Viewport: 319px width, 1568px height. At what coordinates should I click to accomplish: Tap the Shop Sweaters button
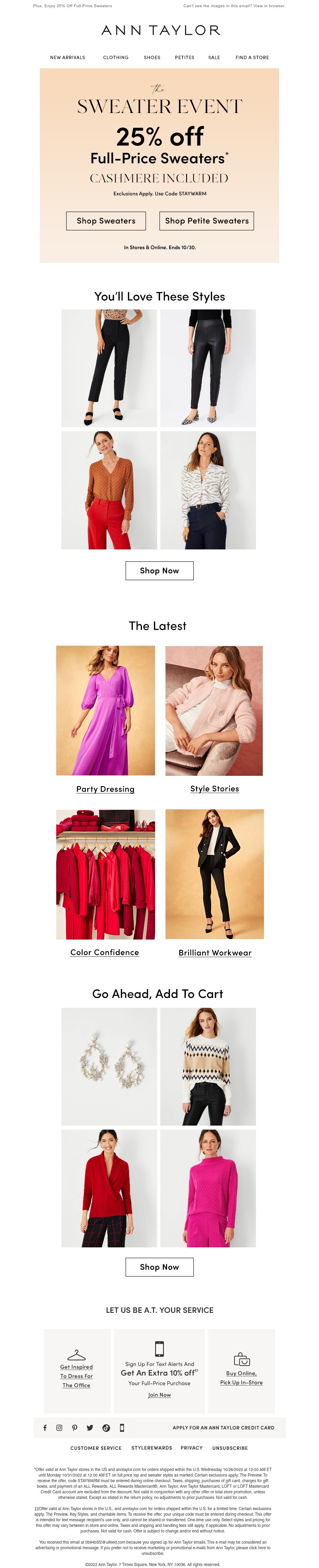106,221
